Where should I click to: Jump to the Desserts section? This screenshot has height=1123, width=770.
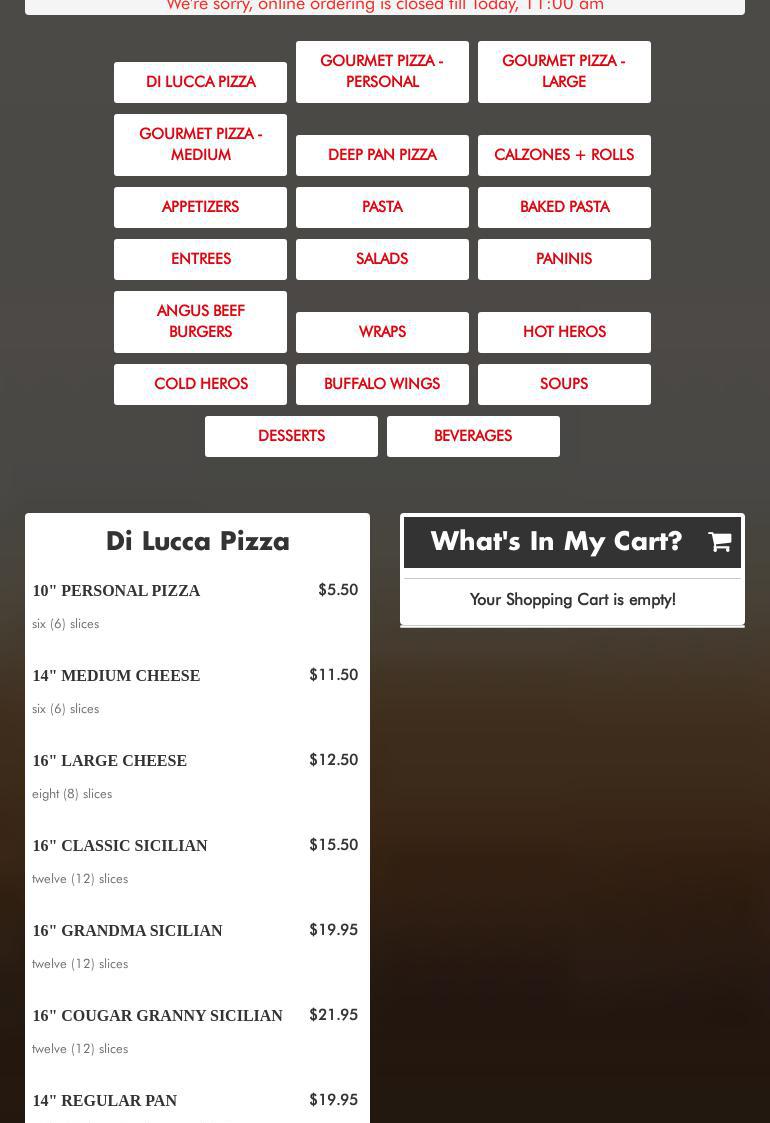click(x=291, y=436)
